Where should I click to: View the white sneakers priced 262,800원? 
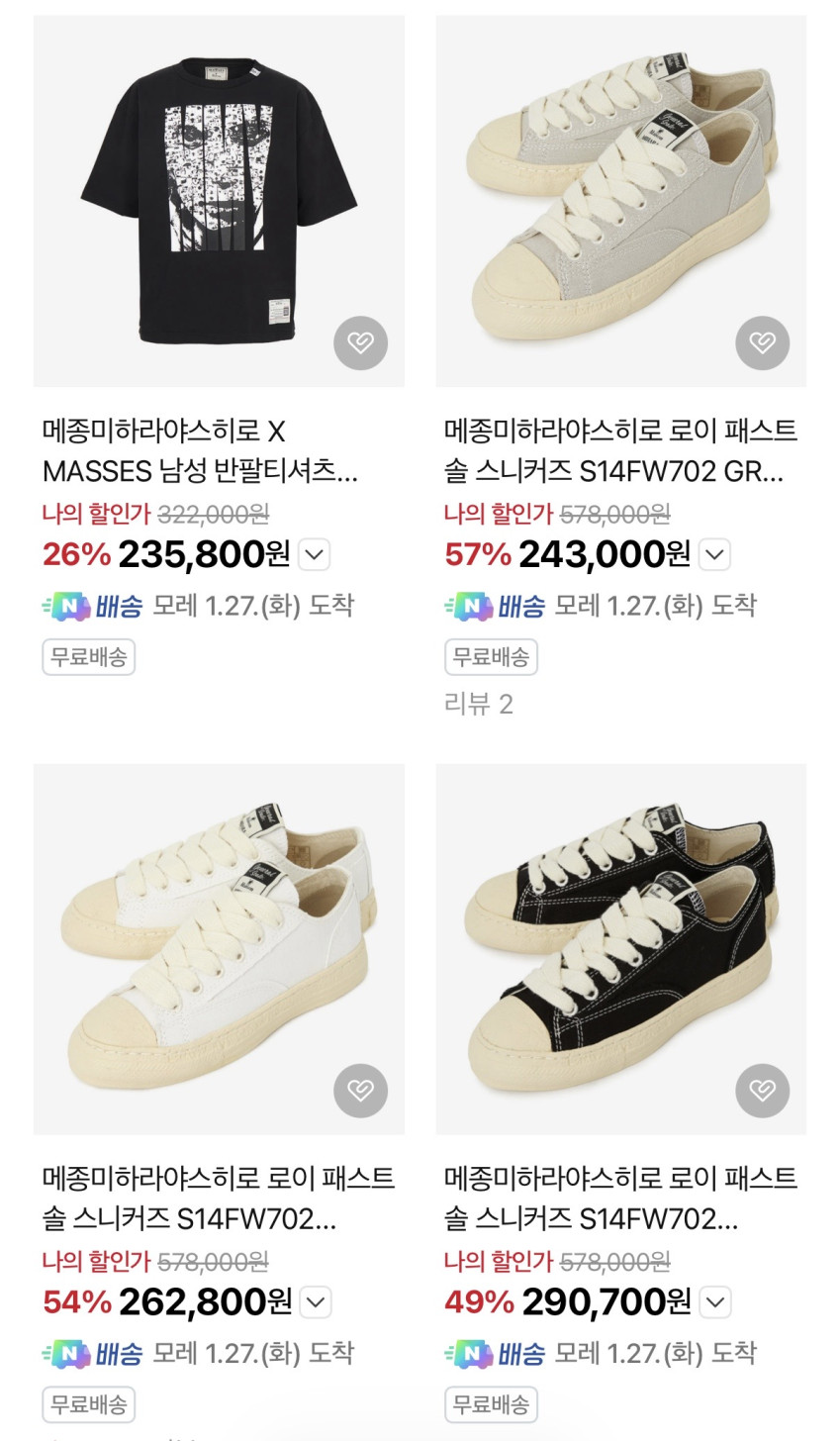219,948
